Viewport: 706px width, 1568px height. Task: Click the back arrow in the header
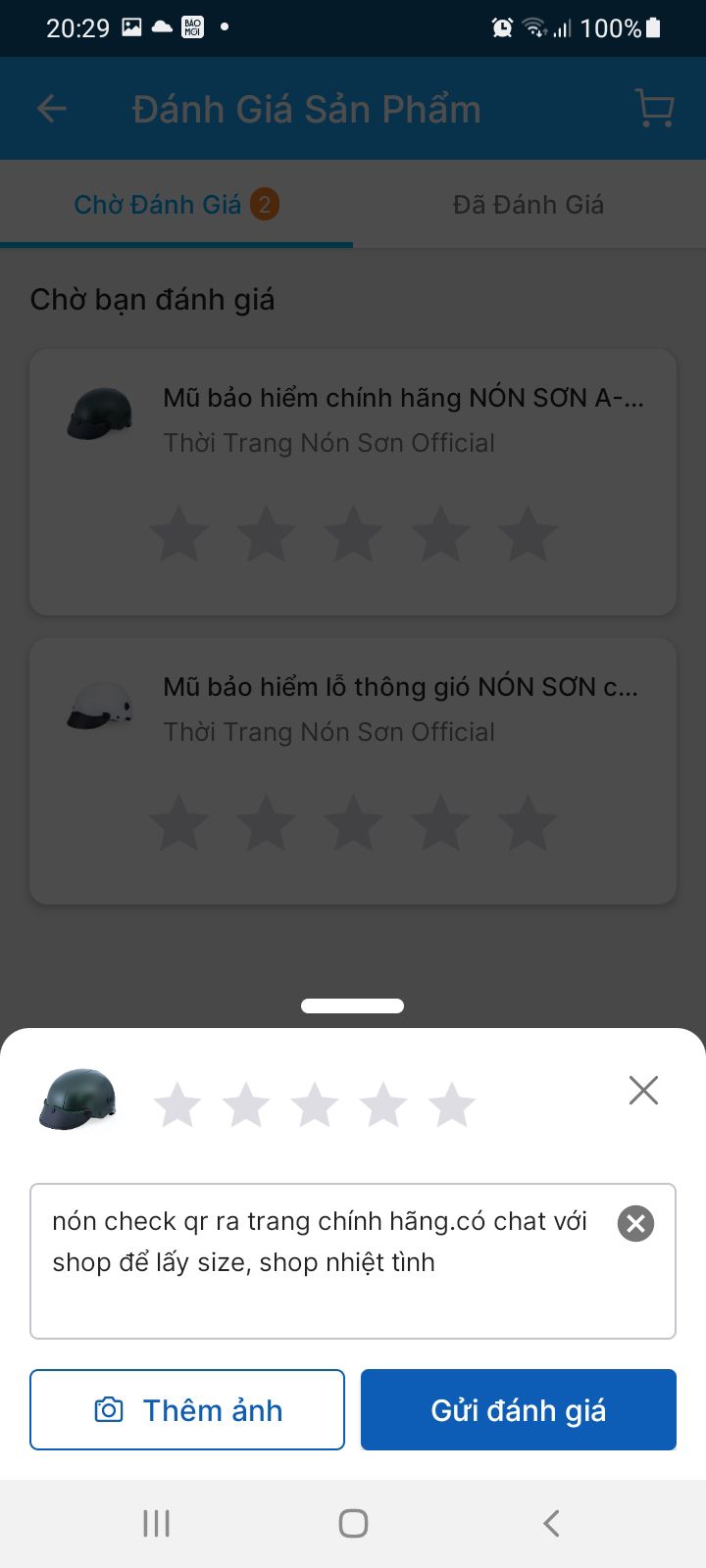coord(51,108)
